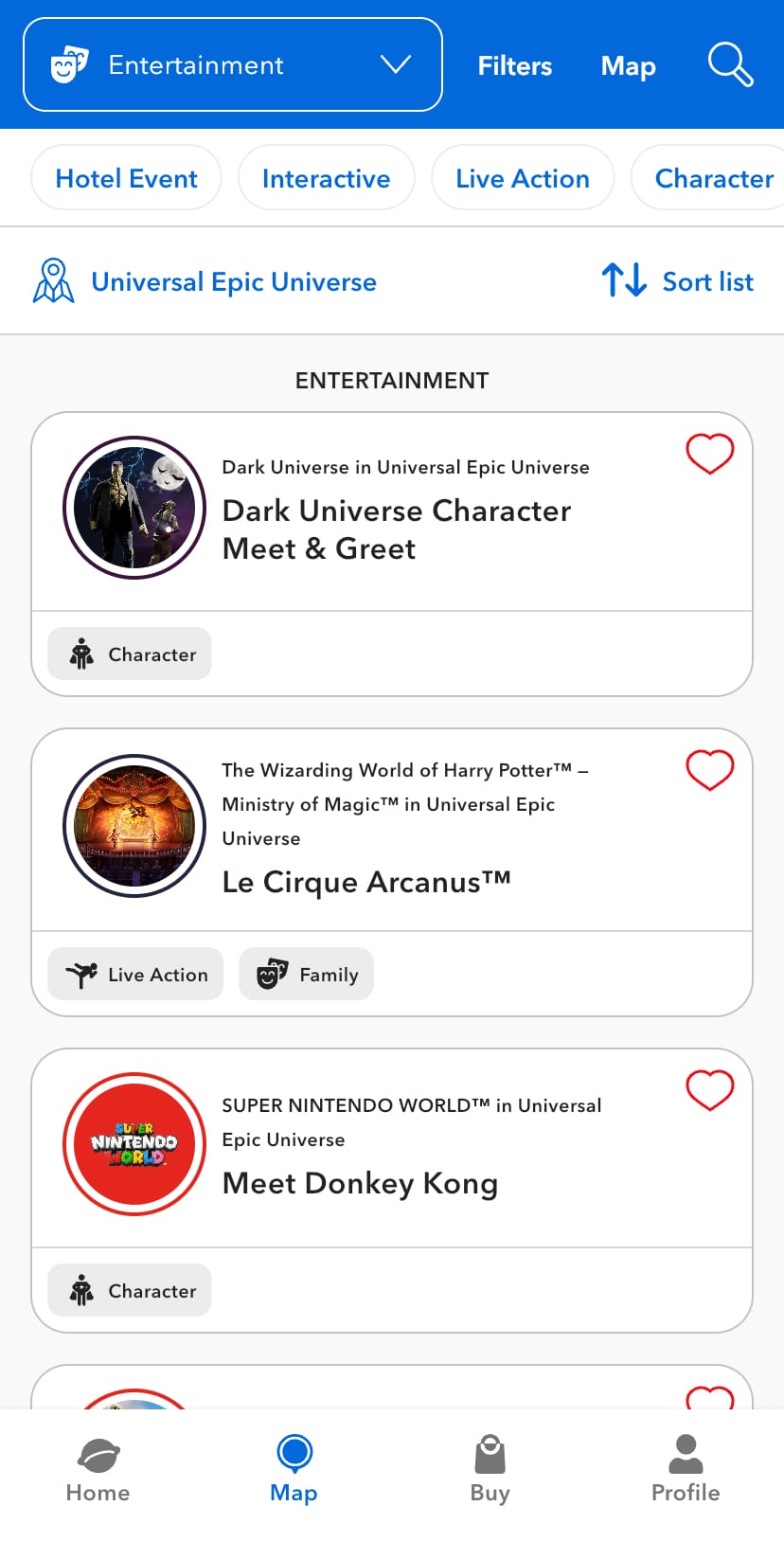This screenshot has height=1542, width=784.
Task: Open Filters
Action: tap(514, 65)
